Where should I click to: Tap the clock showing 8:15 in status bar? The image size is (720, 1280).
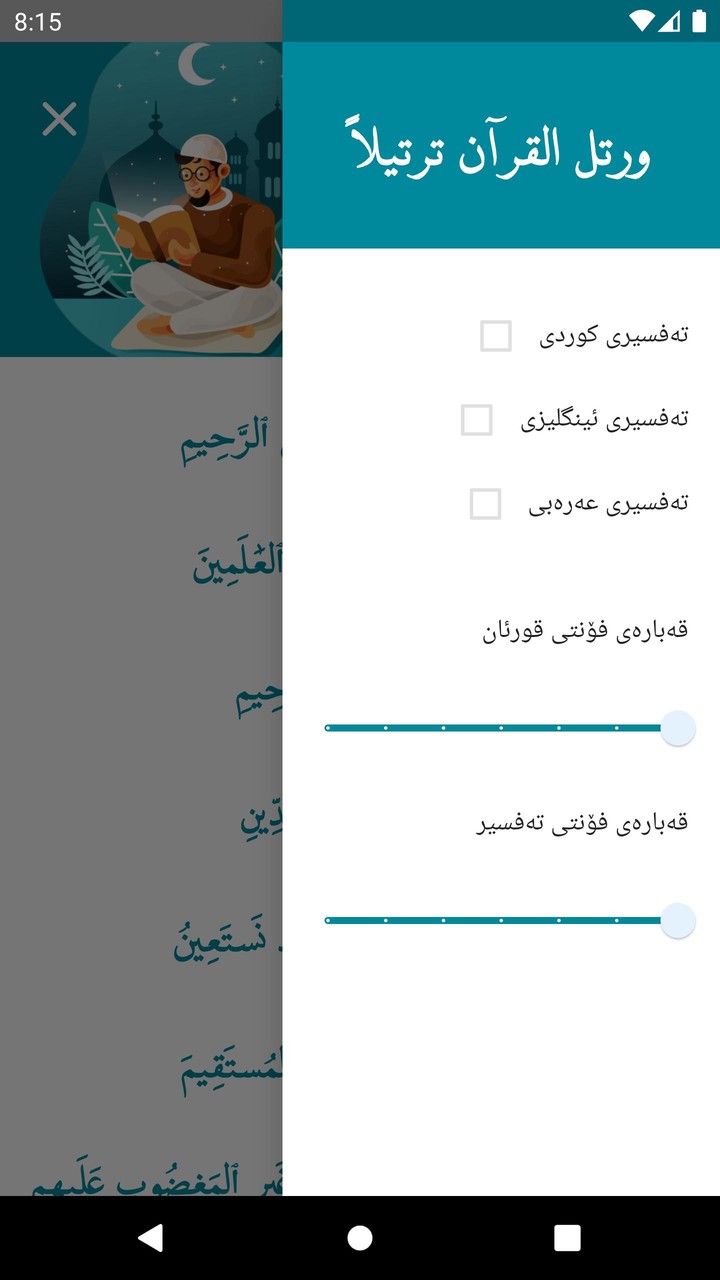click(38, 22)
